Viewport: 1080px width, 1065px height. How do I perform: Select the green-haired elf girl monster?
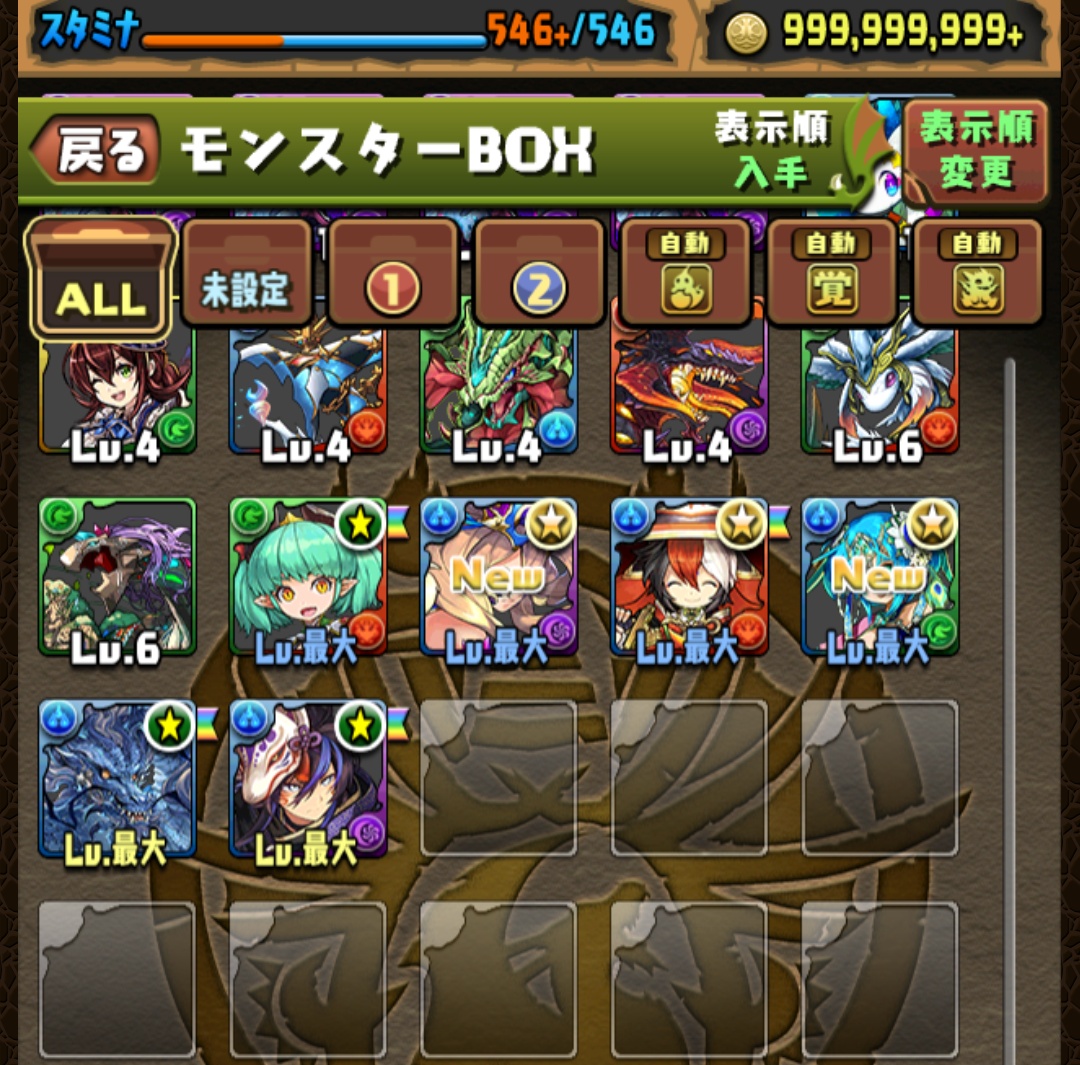[x=308, y=578]
